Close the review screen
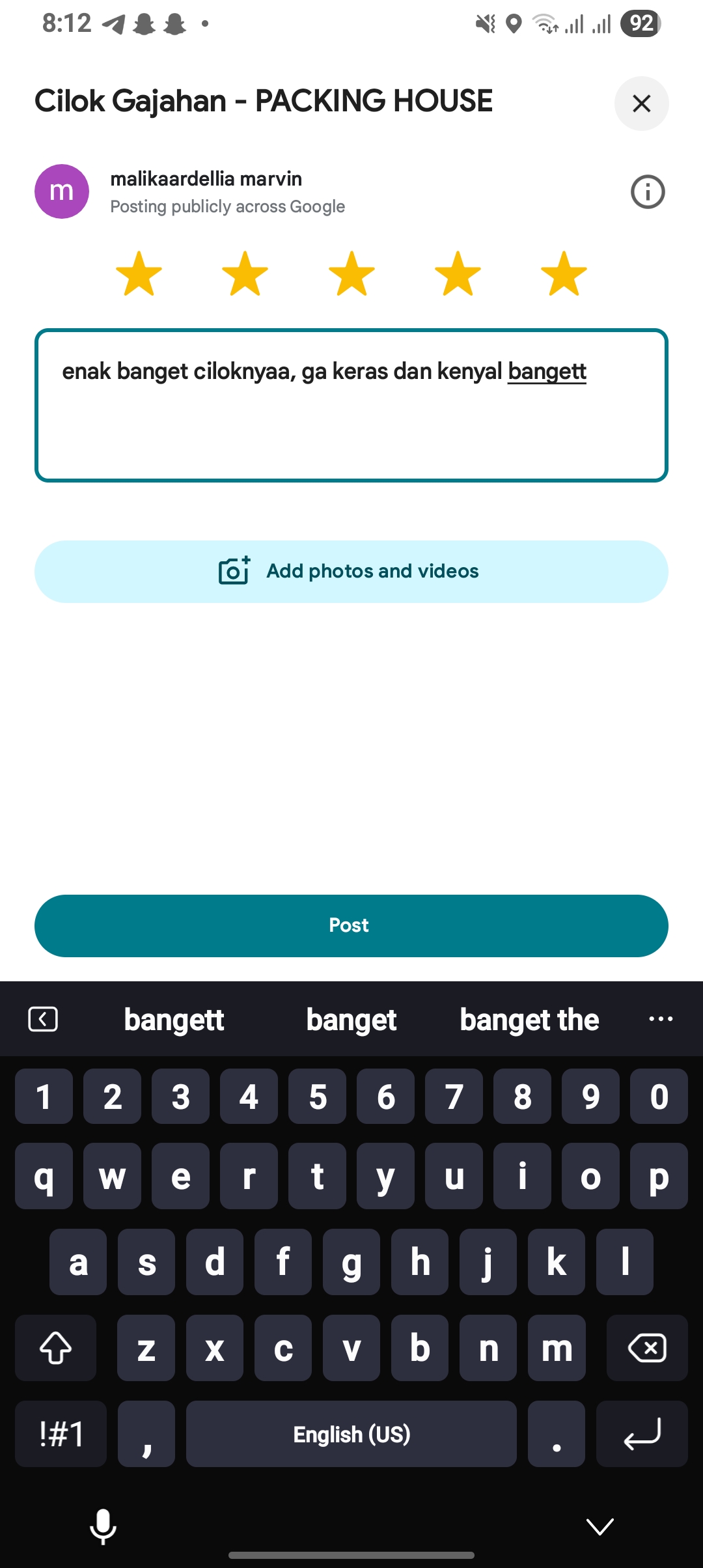703x1568 pixels. coord(641,104)
